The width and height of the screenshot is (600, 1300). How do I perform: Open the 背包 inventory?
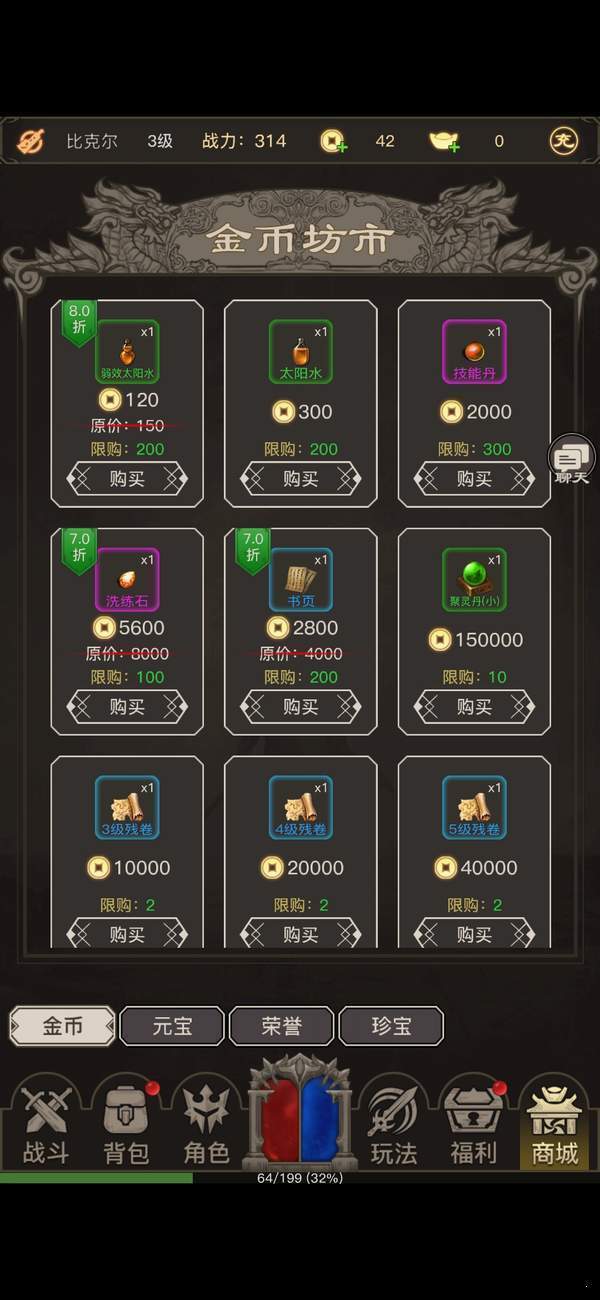pos(127,1125)
